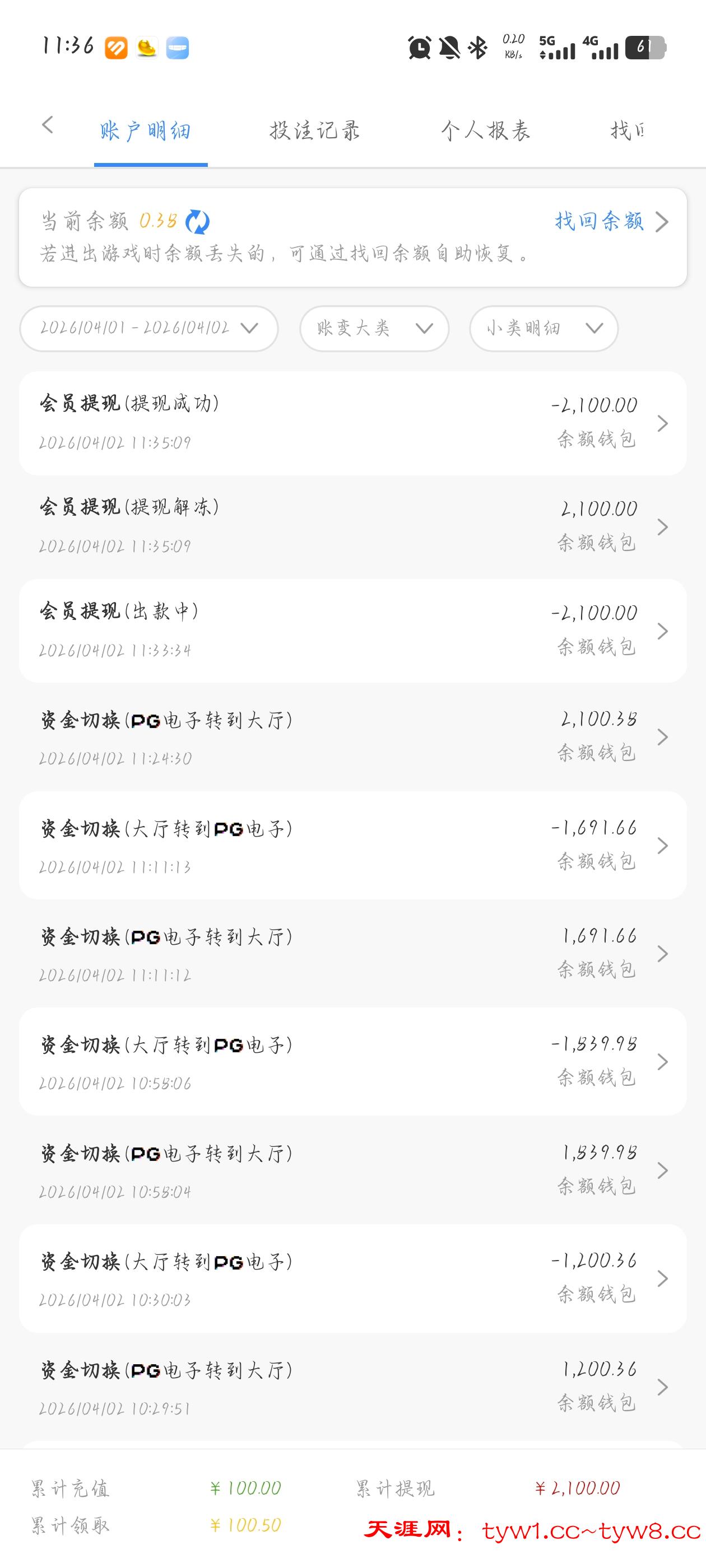Open the 会员提现(出款中) transaction
This screenshot has width=706, height=1568.
[x=352, y=631]
